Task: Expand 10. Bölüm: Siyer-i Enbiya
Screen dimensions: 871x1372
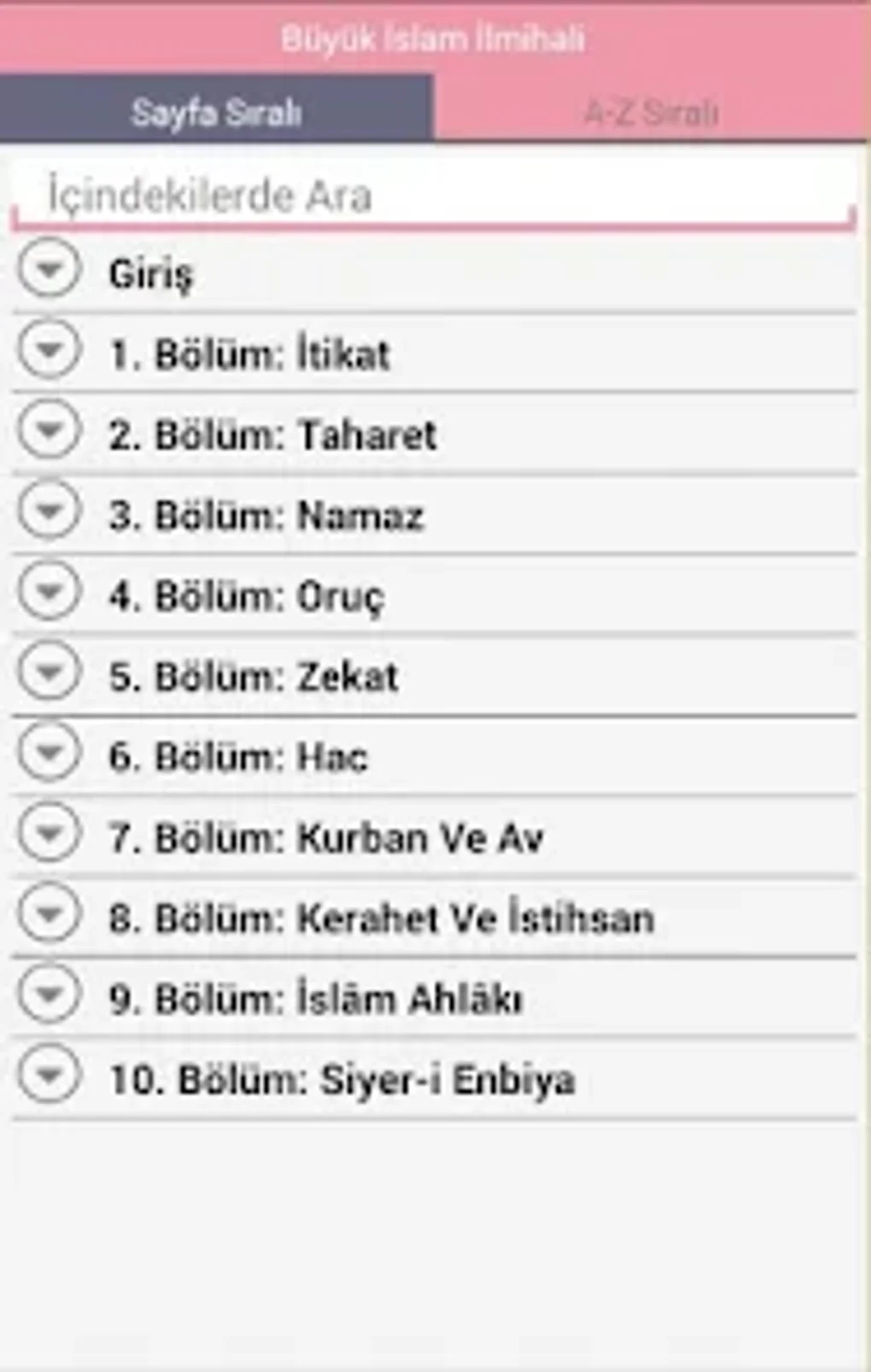Action: coord(50,1076)
